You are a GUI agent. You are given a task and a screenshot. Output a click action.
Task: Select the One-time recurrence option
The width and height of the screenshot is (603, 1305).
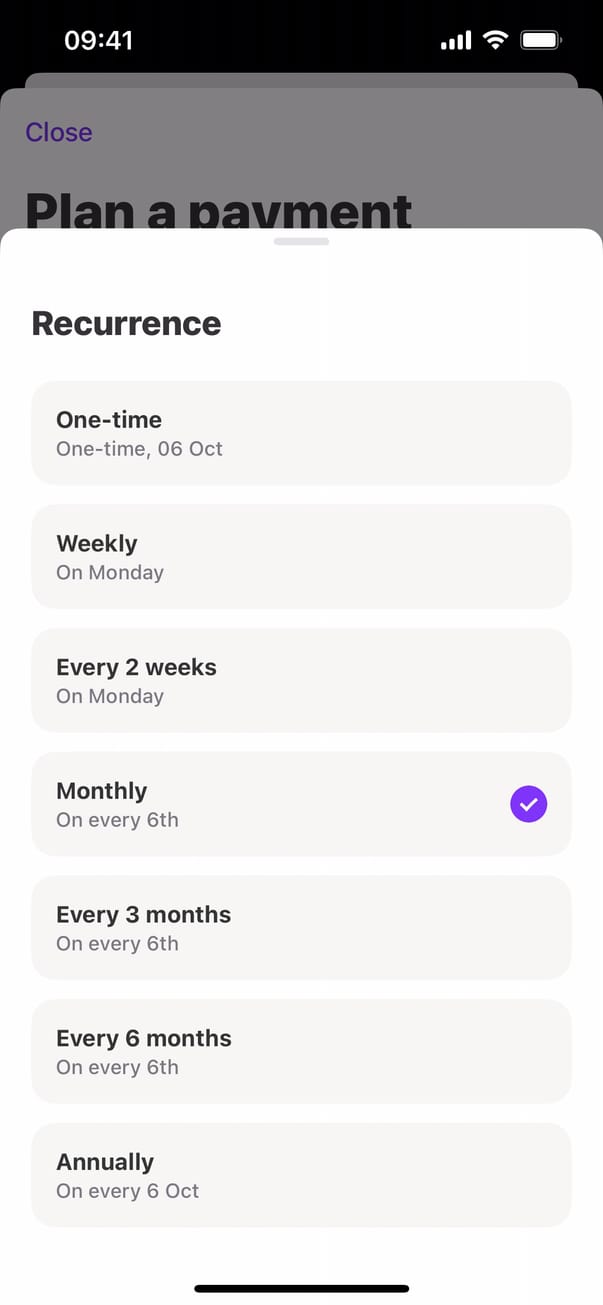[x=300, y=433]
